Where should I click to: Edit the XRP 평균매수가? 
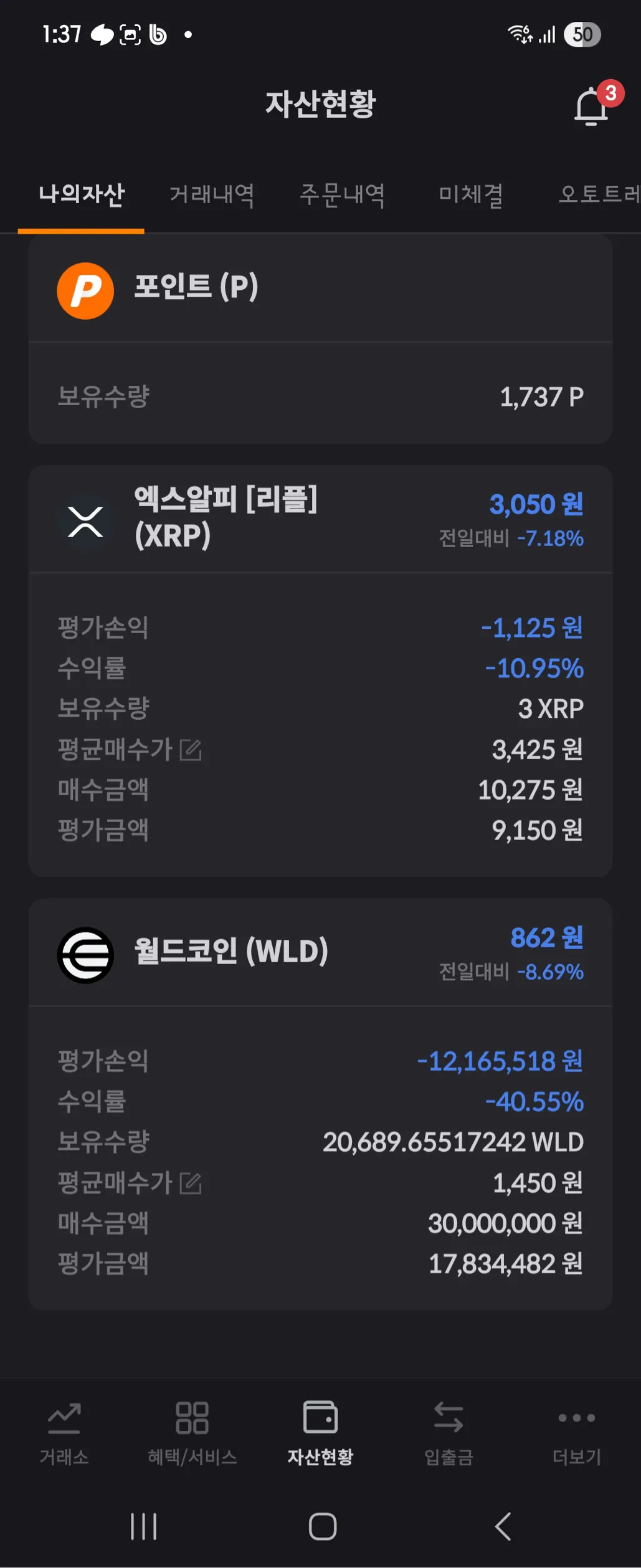(191, 750)
